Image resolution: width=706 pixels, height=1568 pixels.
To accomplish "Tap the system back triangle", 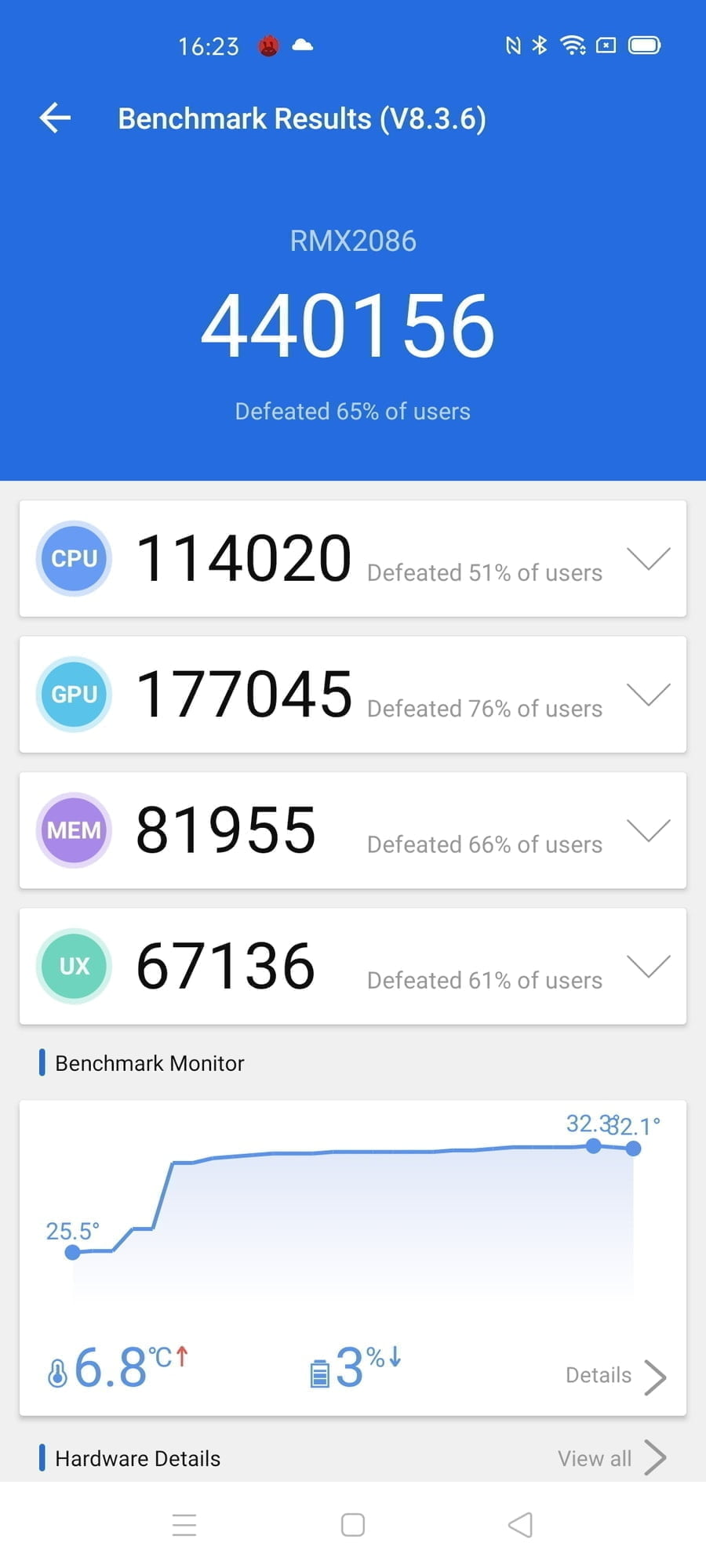I will (x=521, y=1525).
